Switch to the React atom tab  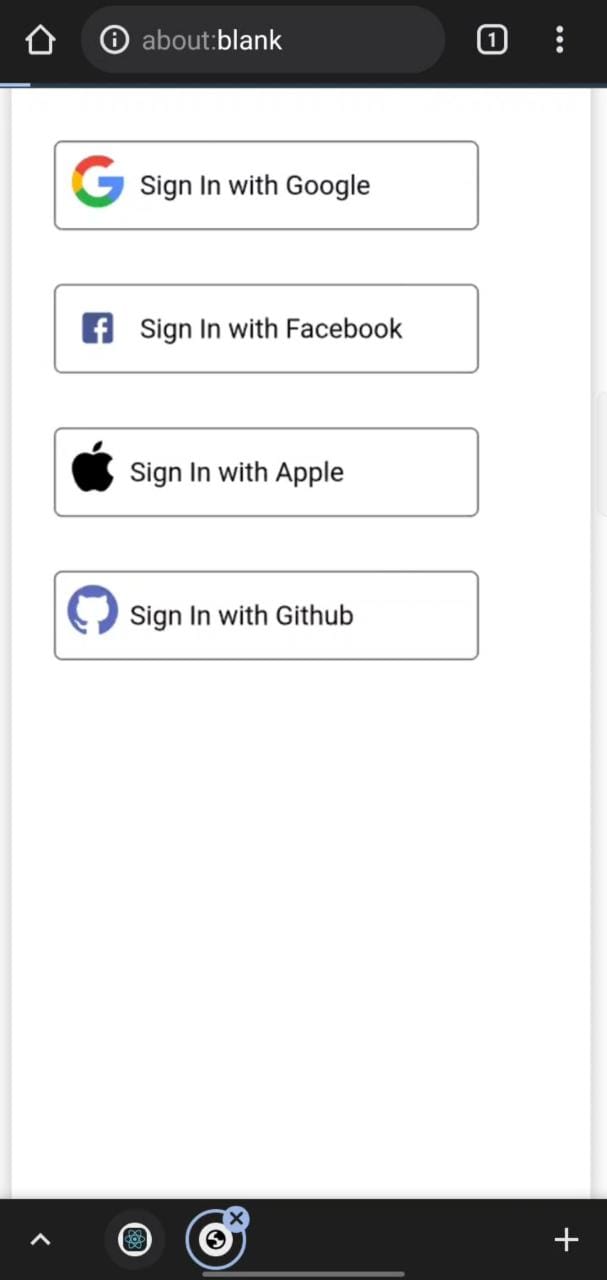(x=135, y=1240)
